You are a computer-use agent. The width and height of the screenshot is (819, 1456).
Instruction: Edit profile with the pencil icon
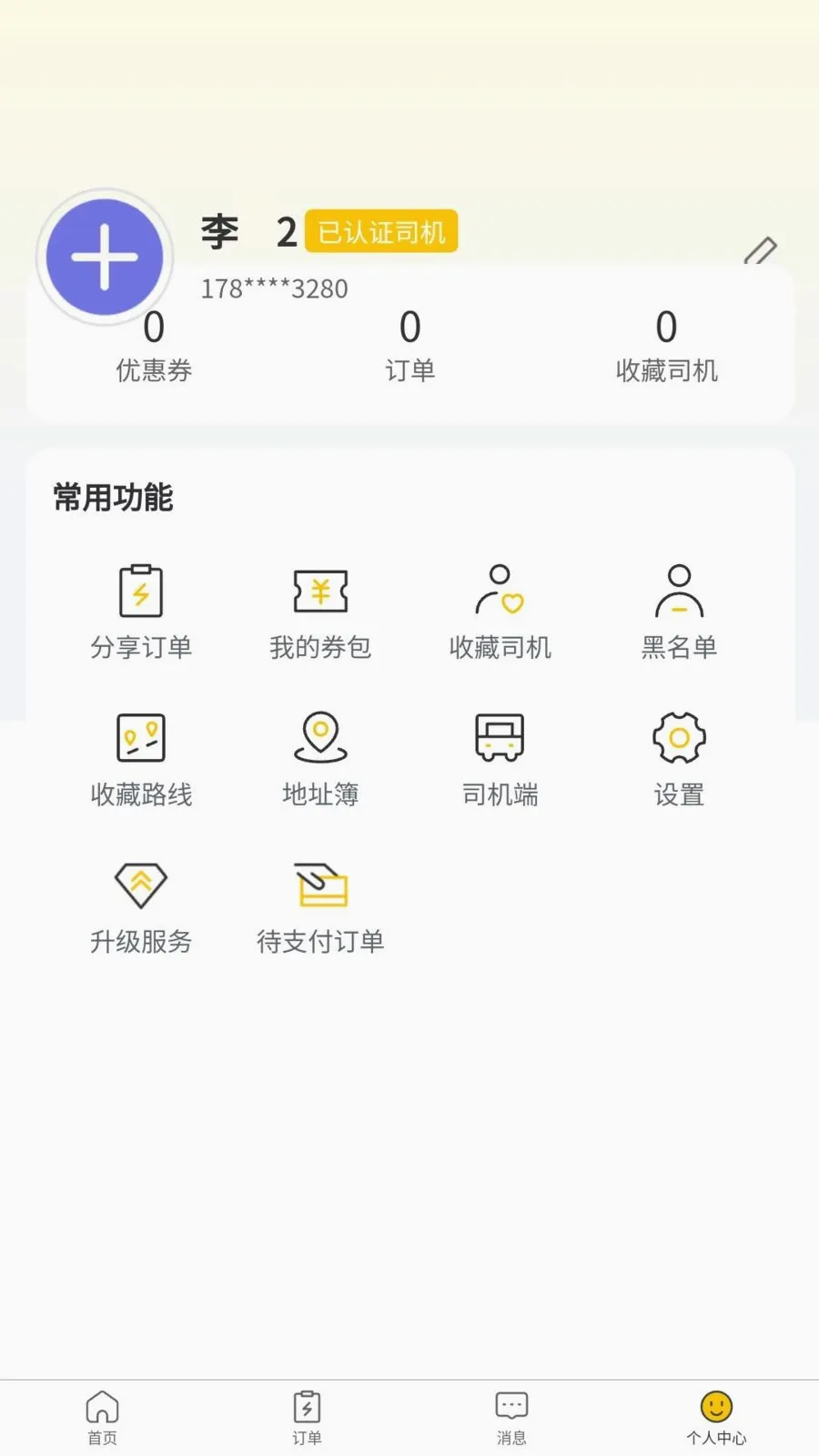tap(761, 250)
